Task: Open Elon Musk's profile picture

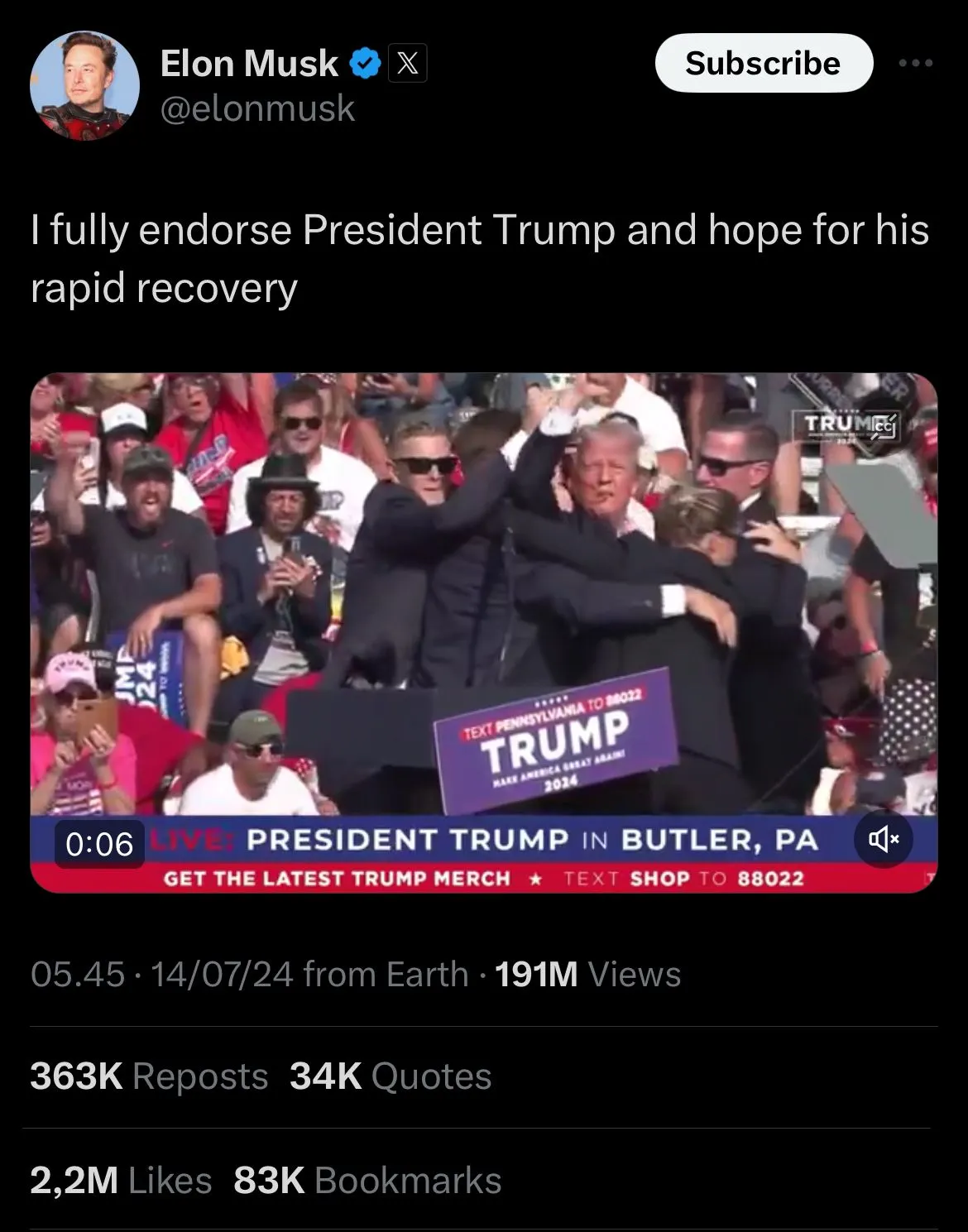Action: (x=84, y=85)
